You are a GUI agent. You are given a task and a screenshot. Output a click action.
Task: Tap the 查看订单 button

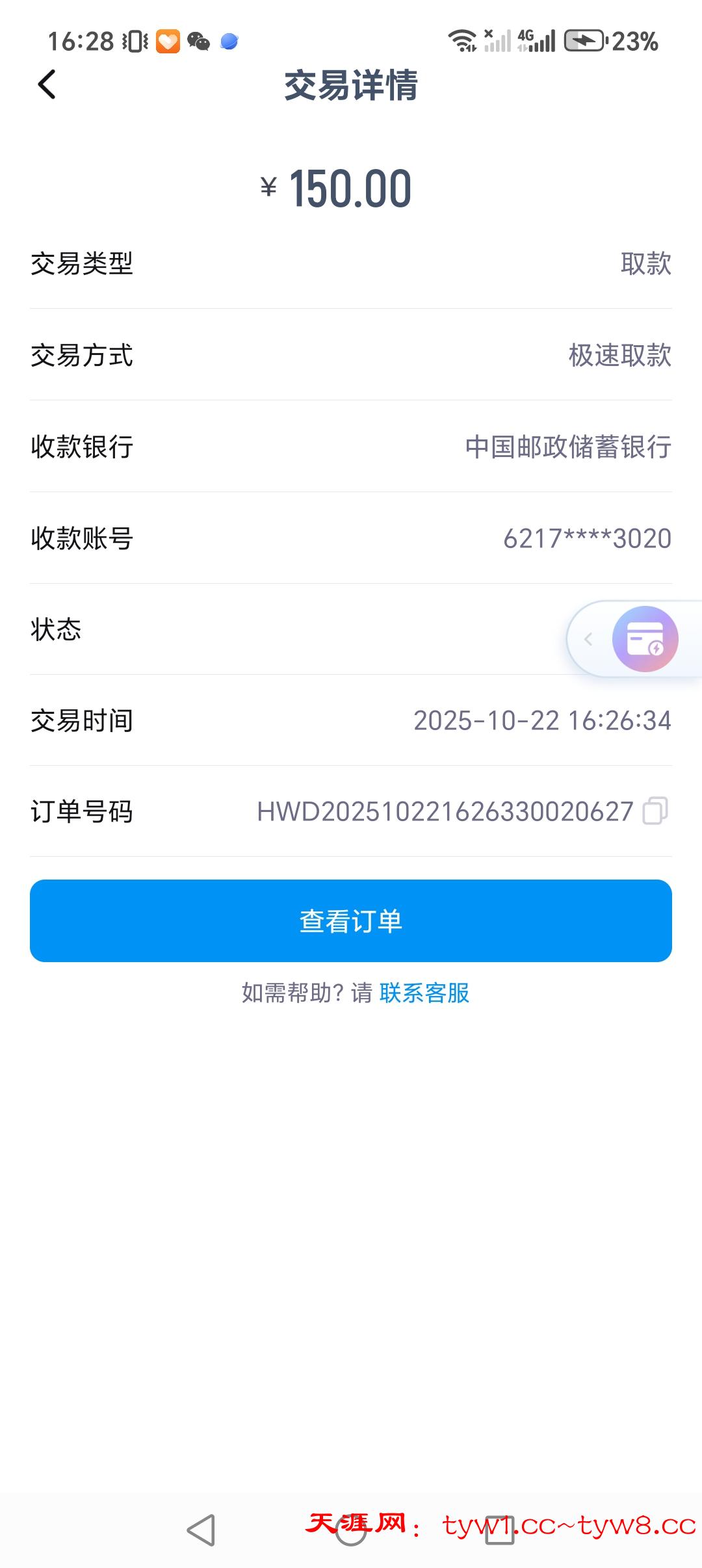pyautogui.click(x=351, y=921)
